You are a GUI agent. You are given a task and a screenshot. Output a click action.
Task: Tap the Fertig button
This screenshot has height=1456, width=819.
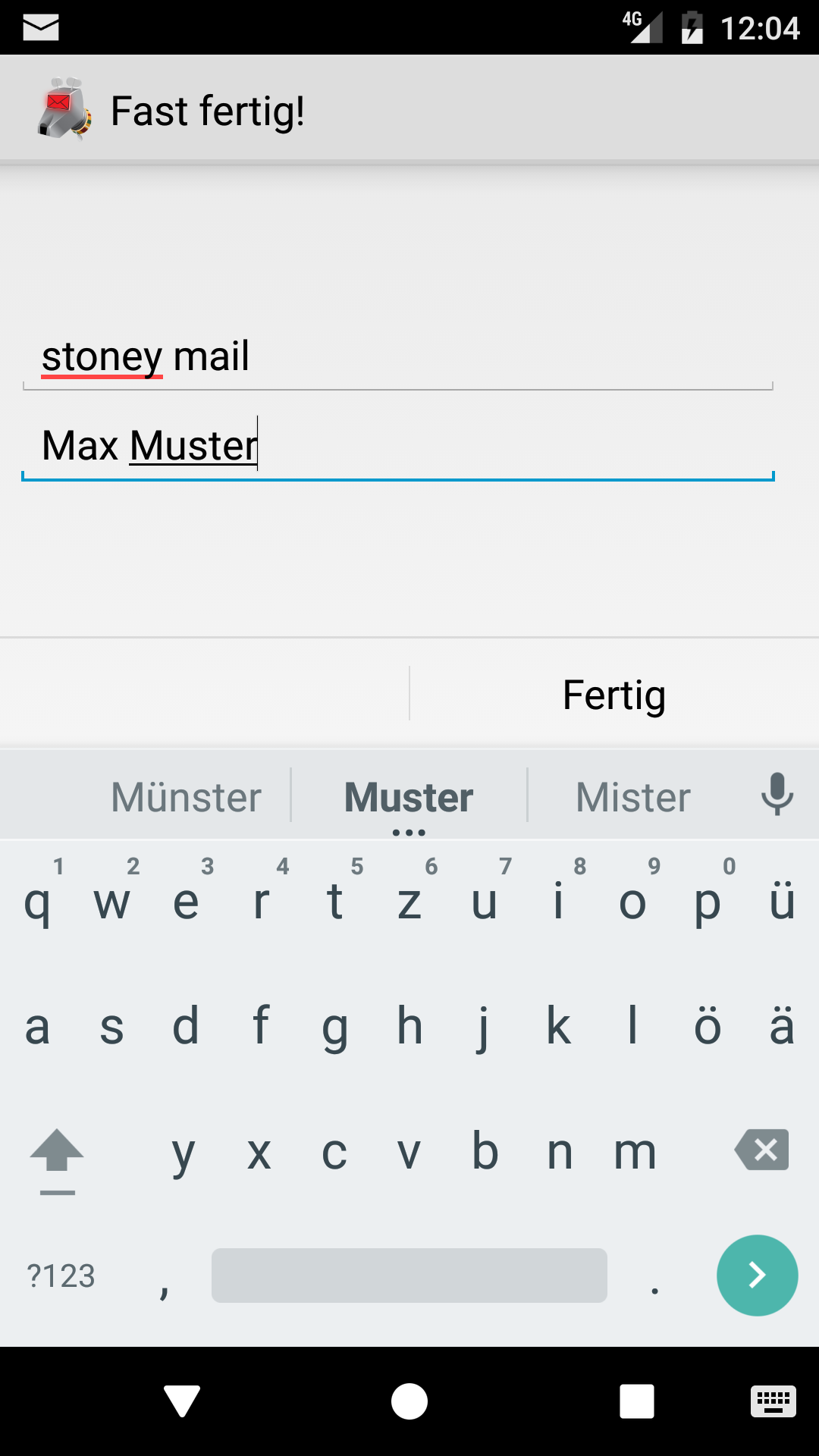click(x=614, y=694)
